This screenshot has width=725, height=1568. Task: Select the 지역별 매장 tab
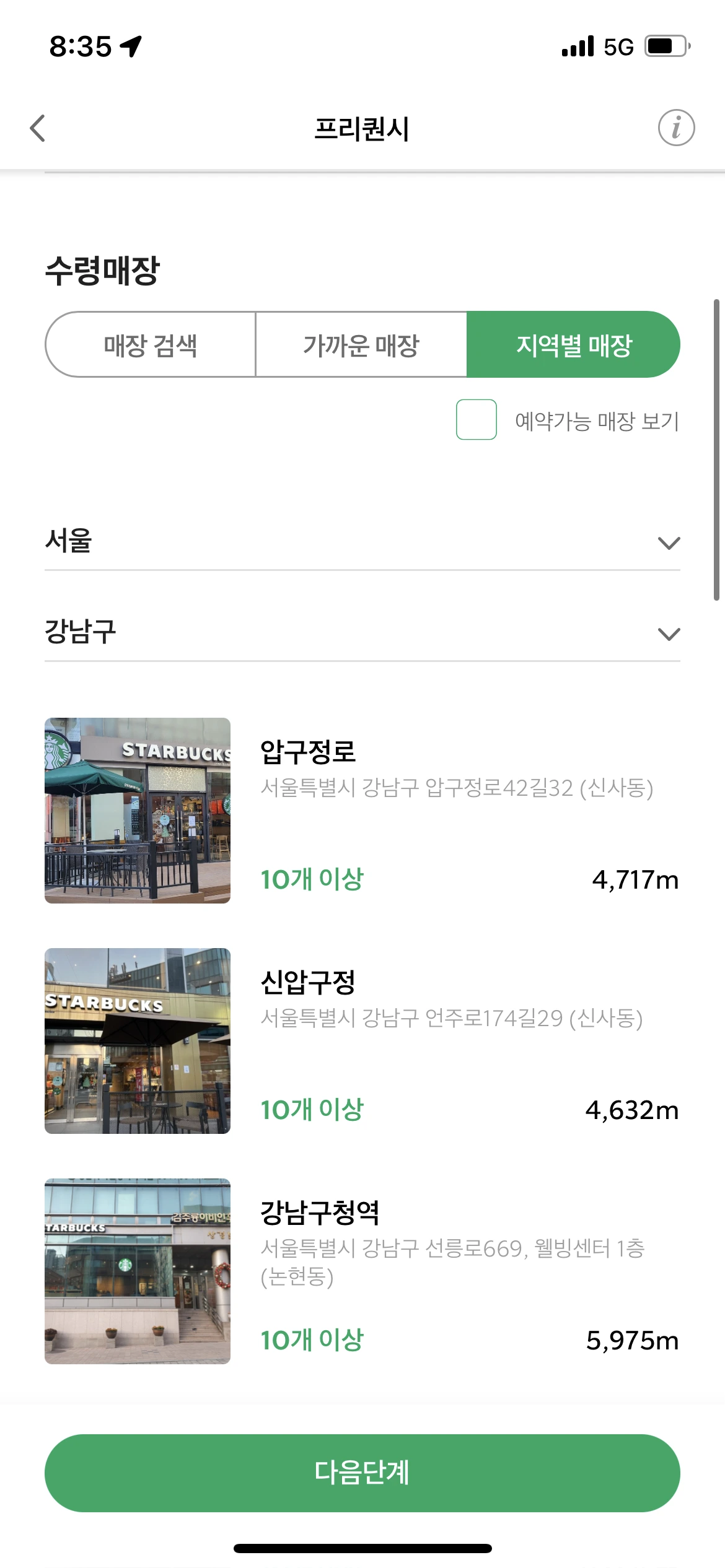pos(573,345)
